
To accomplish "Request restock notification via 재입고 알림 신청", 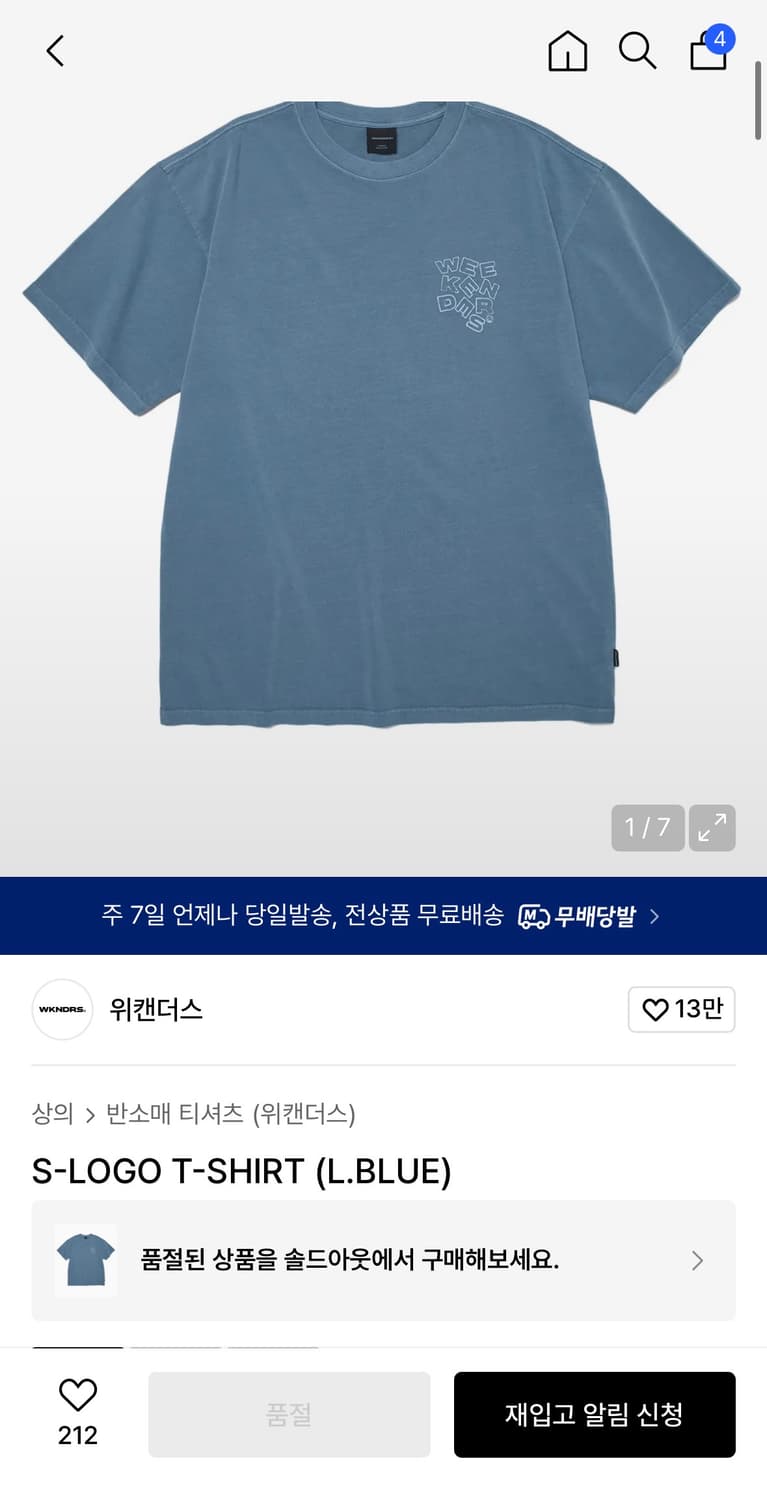I will tap(595, 1414).
